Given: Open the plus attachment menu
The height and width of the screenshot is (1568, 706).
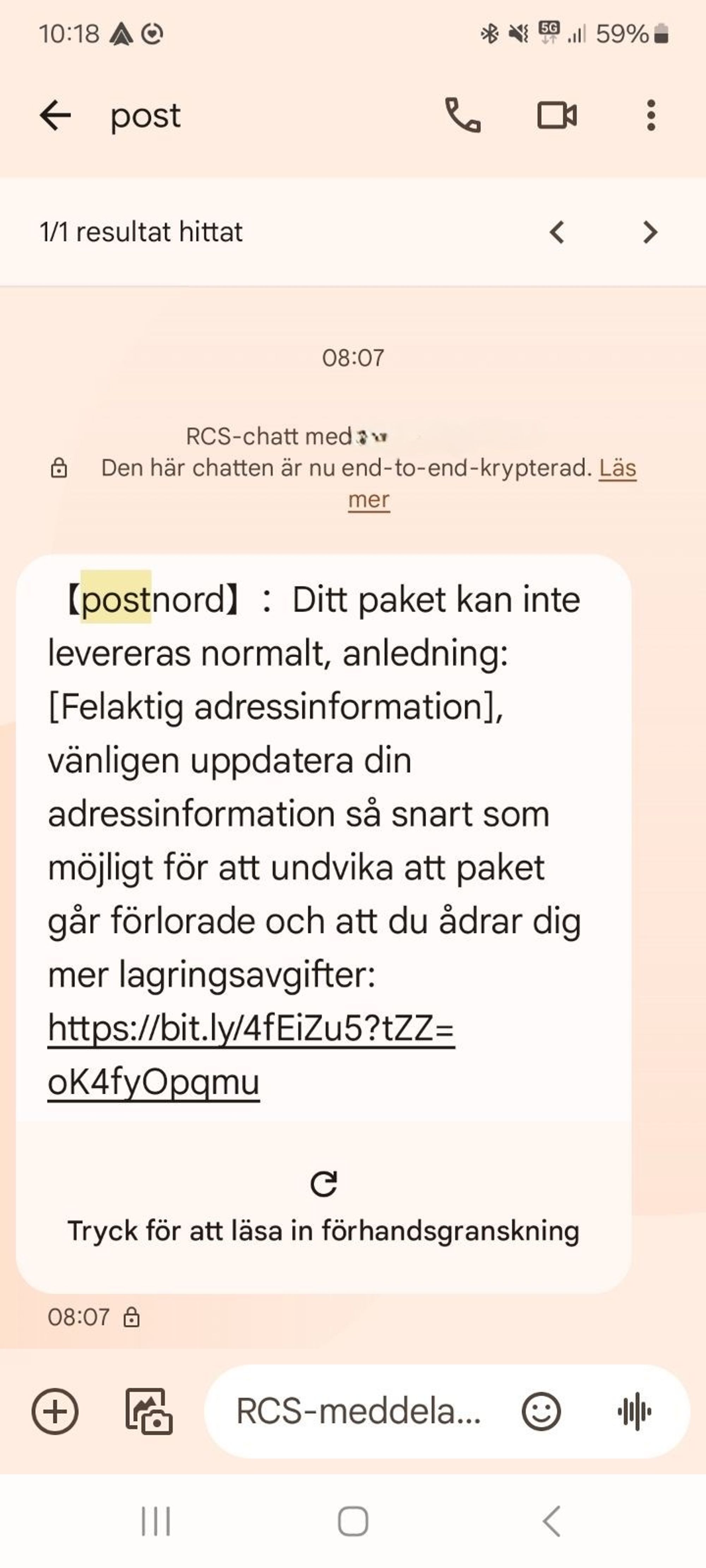Looking at the screenshot, I should [55, 1411].
